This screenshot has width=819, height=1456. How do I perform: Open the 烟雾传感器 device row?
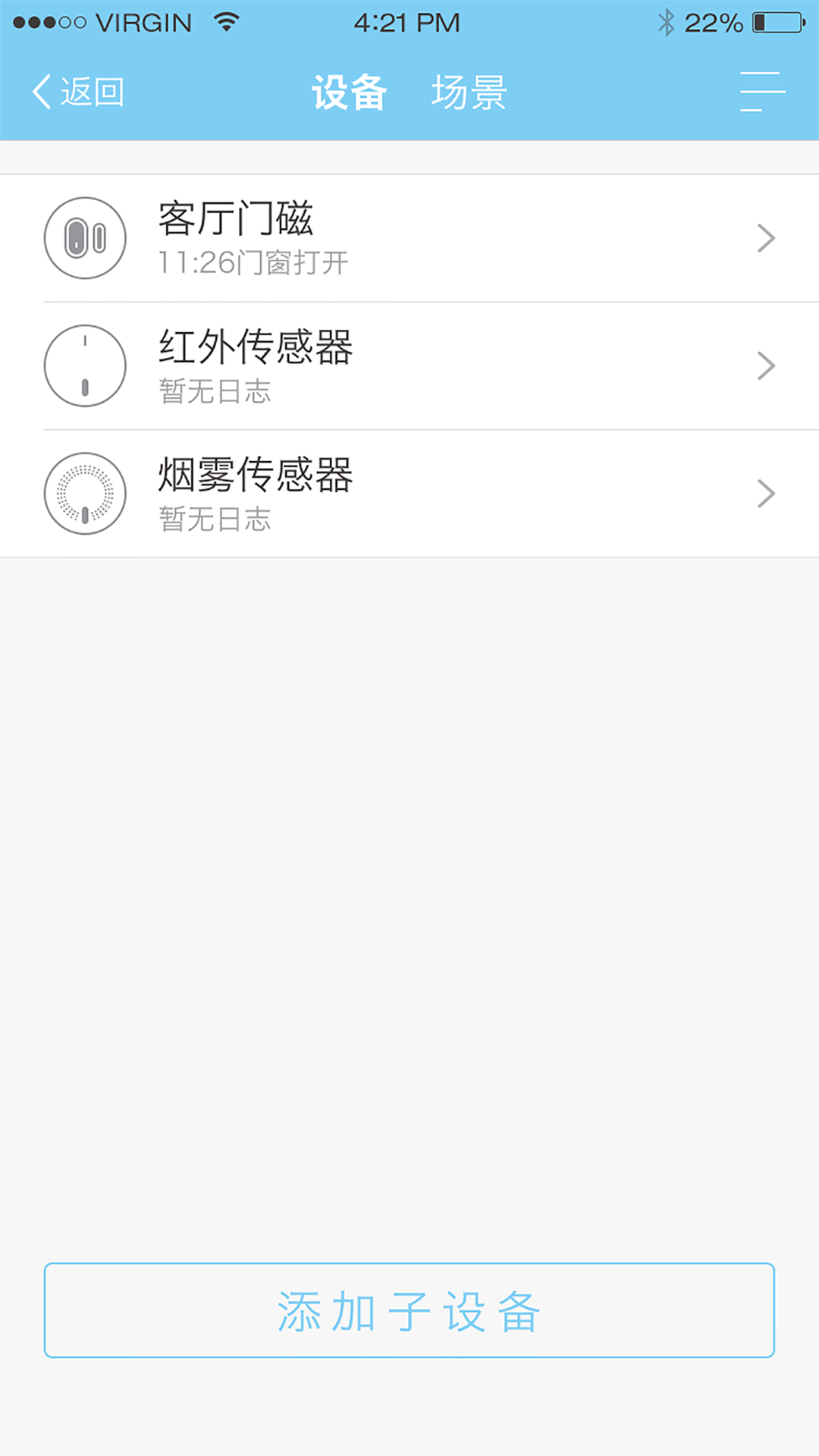pyautogui.click(x=409, y=494)
